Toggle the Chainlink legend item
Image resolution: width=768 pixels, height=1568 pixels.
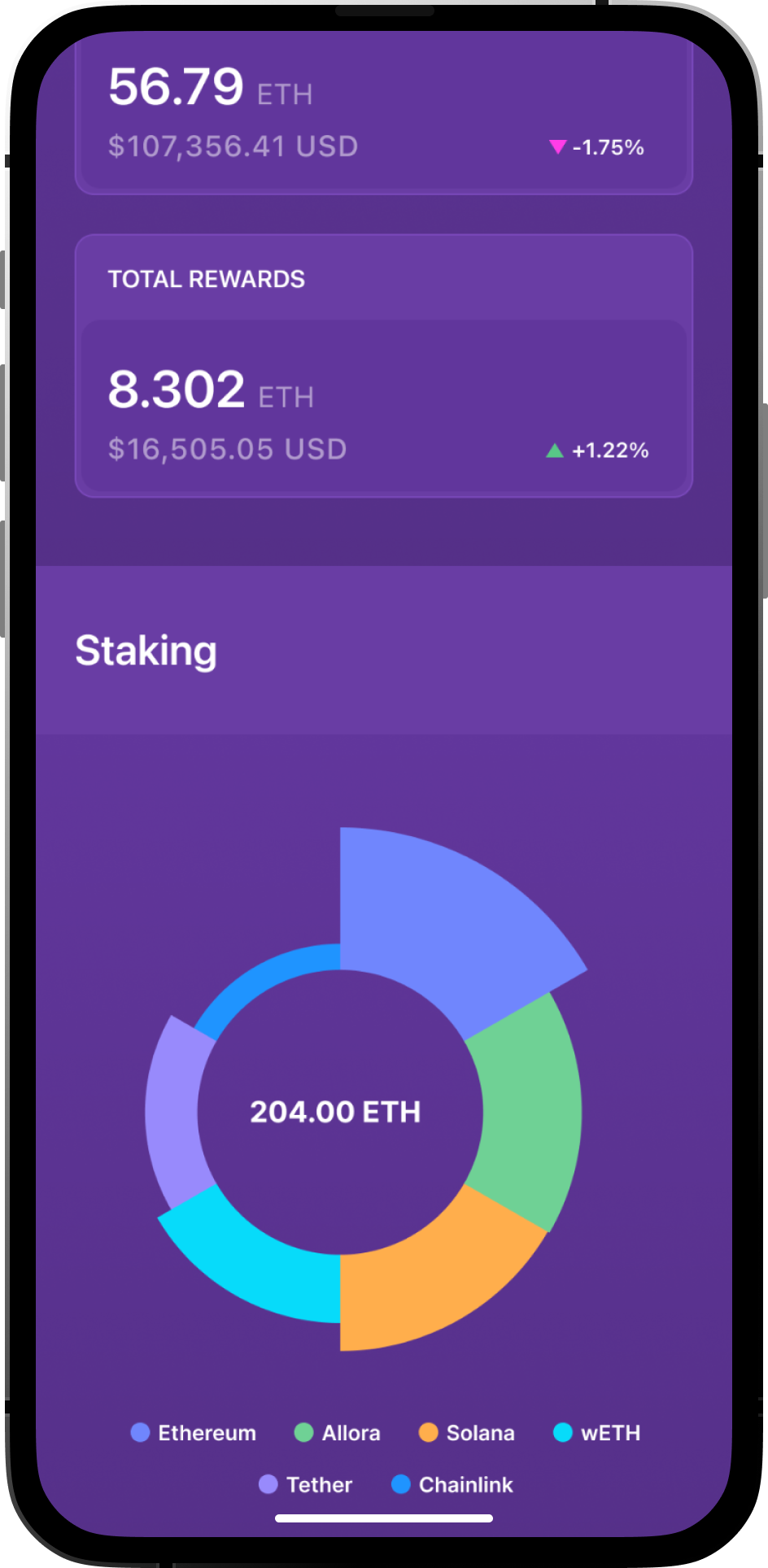[452, 1484]
